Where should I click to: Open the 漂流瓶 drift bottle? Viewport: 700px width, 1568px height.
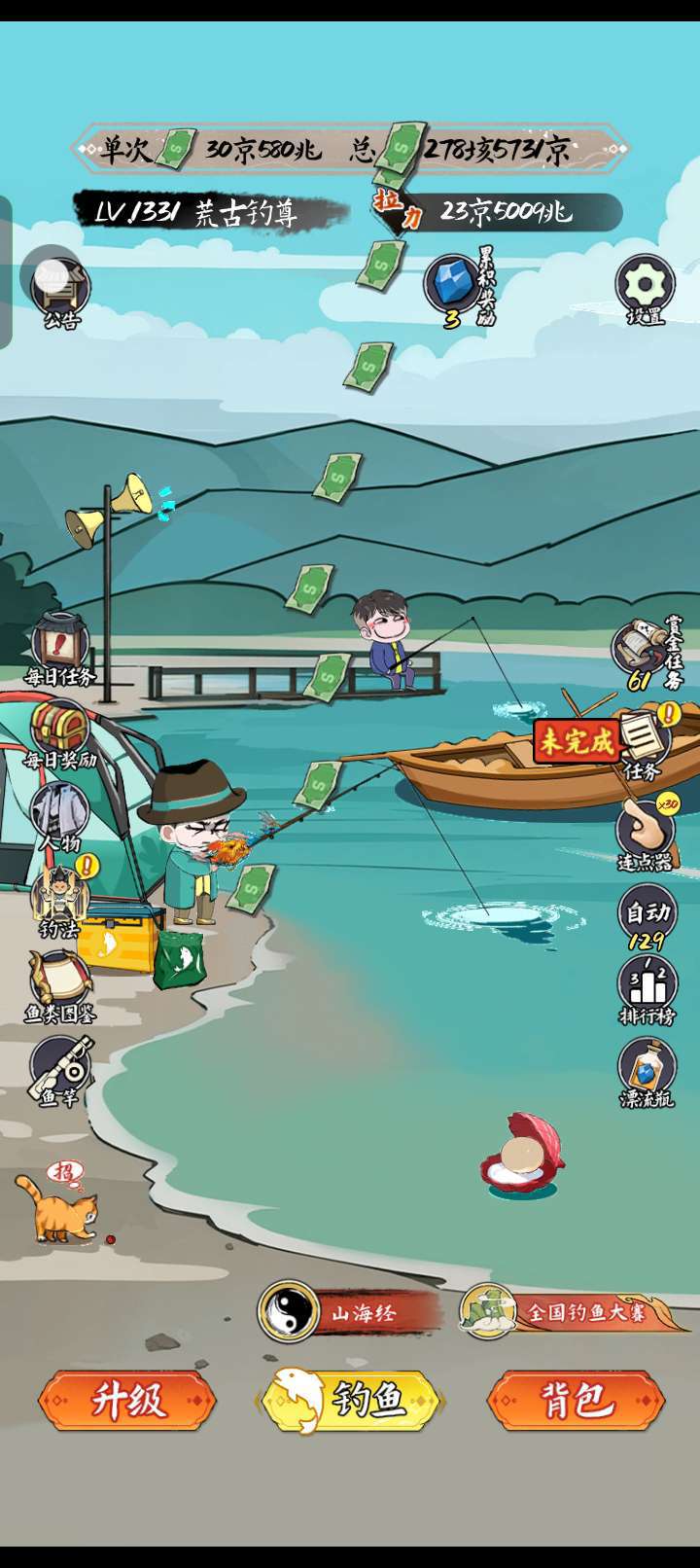tap(647, 1072)
